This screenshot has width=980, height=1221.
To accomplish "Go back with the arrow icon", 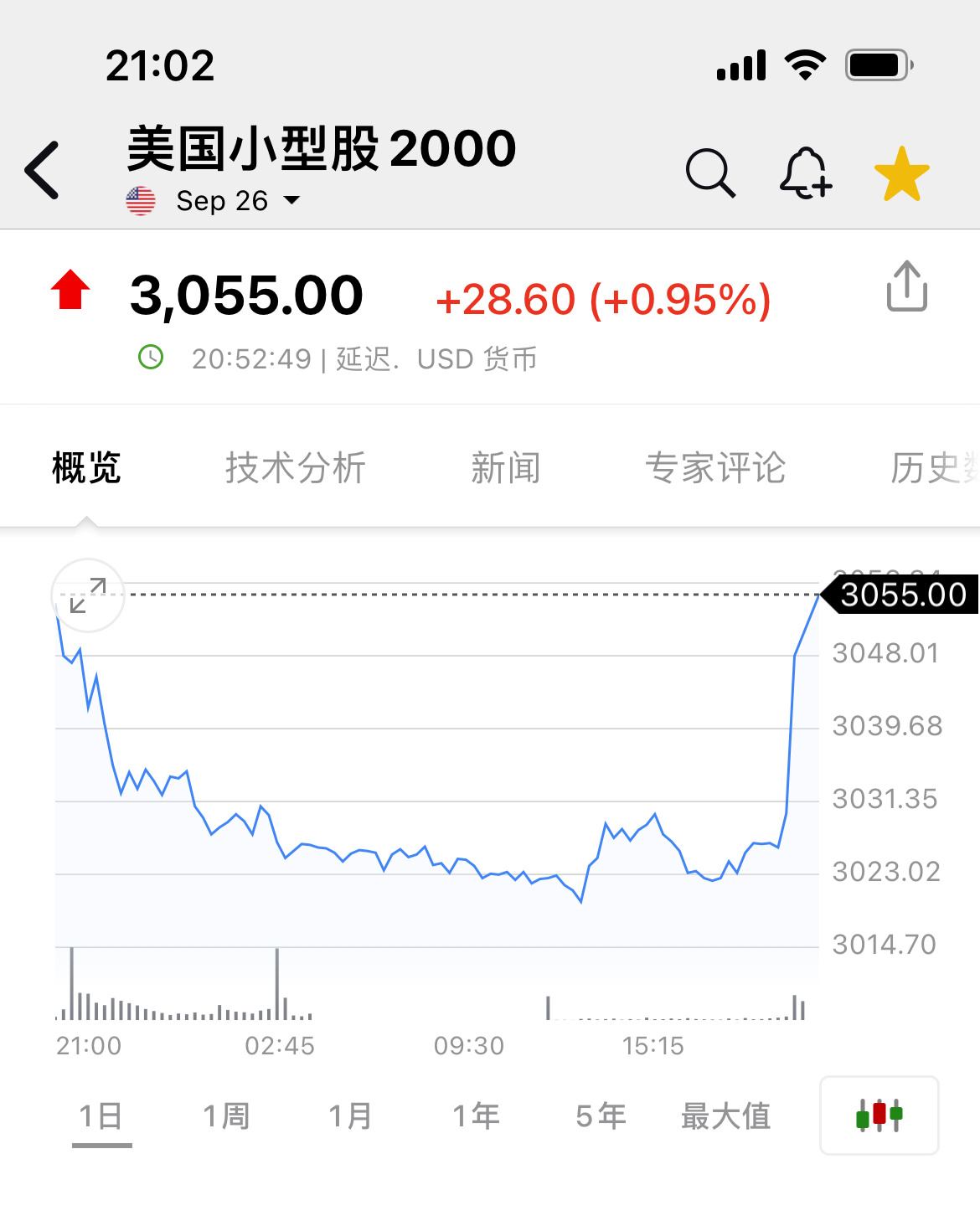I will pos(42,170).
